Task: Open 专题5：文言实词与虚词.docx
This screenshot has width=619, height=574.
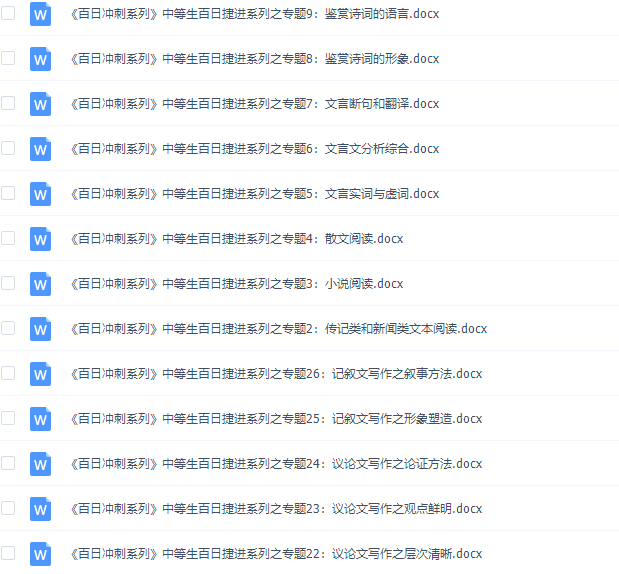Action: [255, 194]
